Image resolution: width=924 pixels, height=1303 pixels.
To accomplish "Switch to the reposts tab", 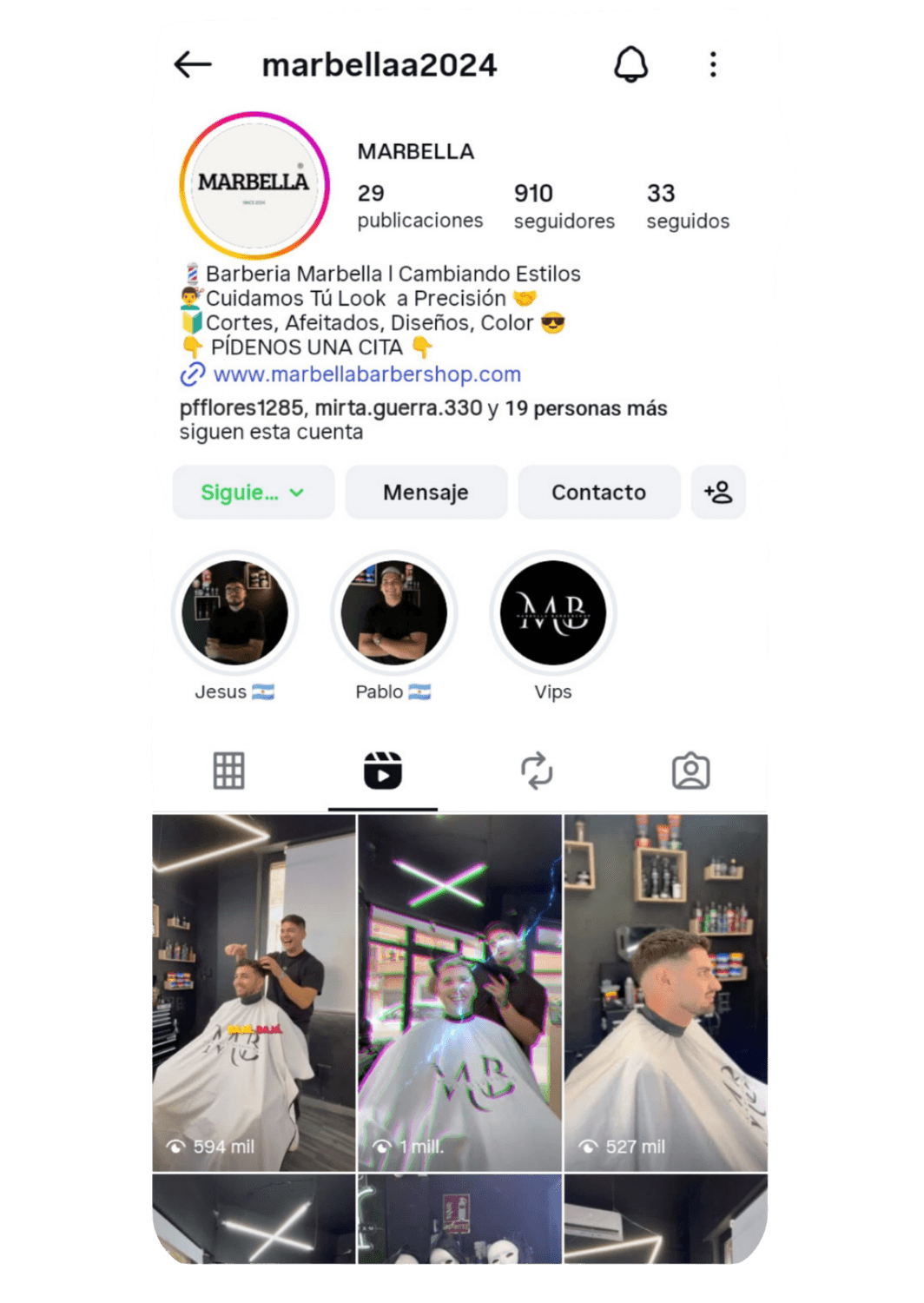I will point(537,771).
